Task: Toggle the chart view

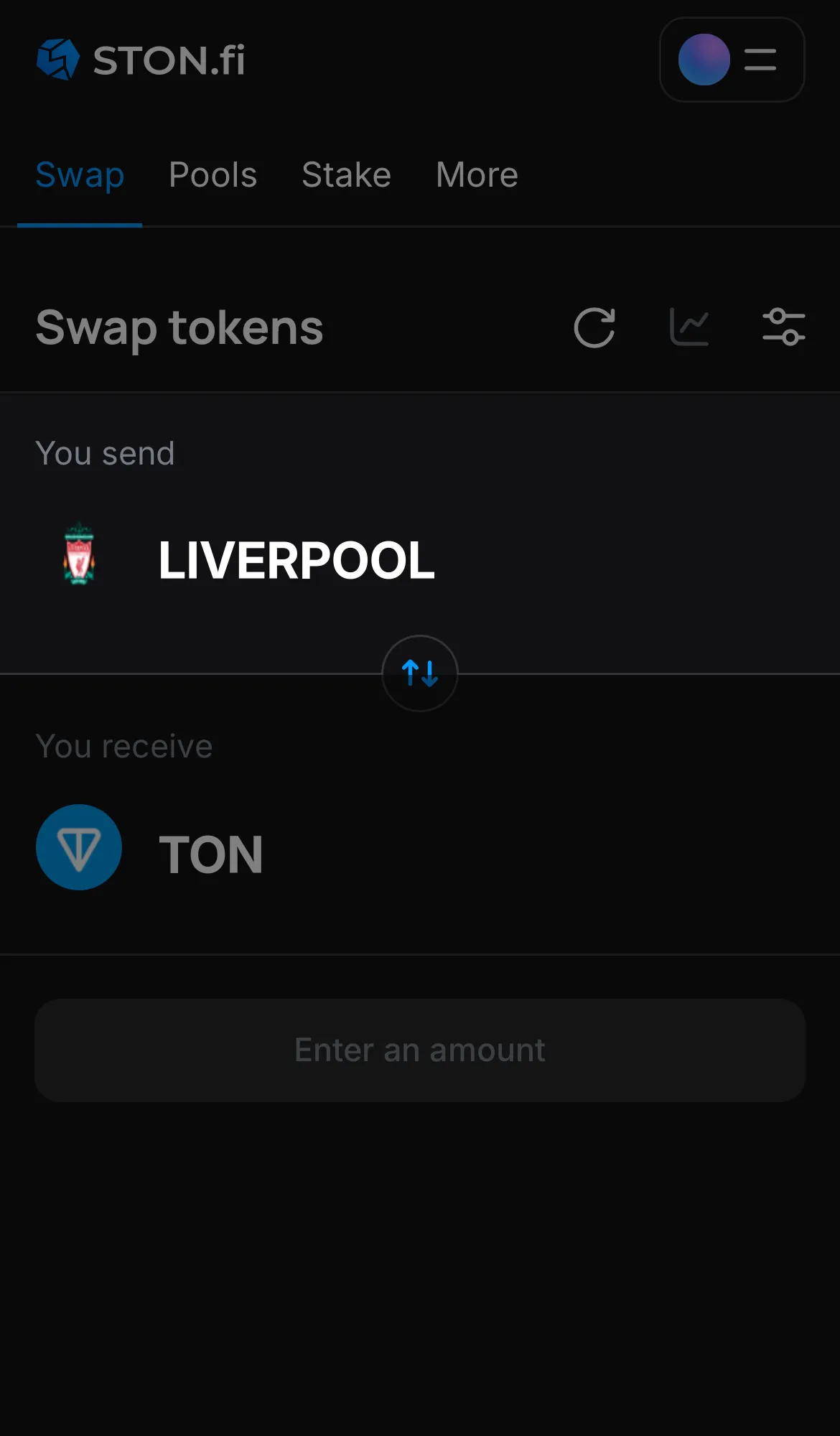Action: coord(689,327)
